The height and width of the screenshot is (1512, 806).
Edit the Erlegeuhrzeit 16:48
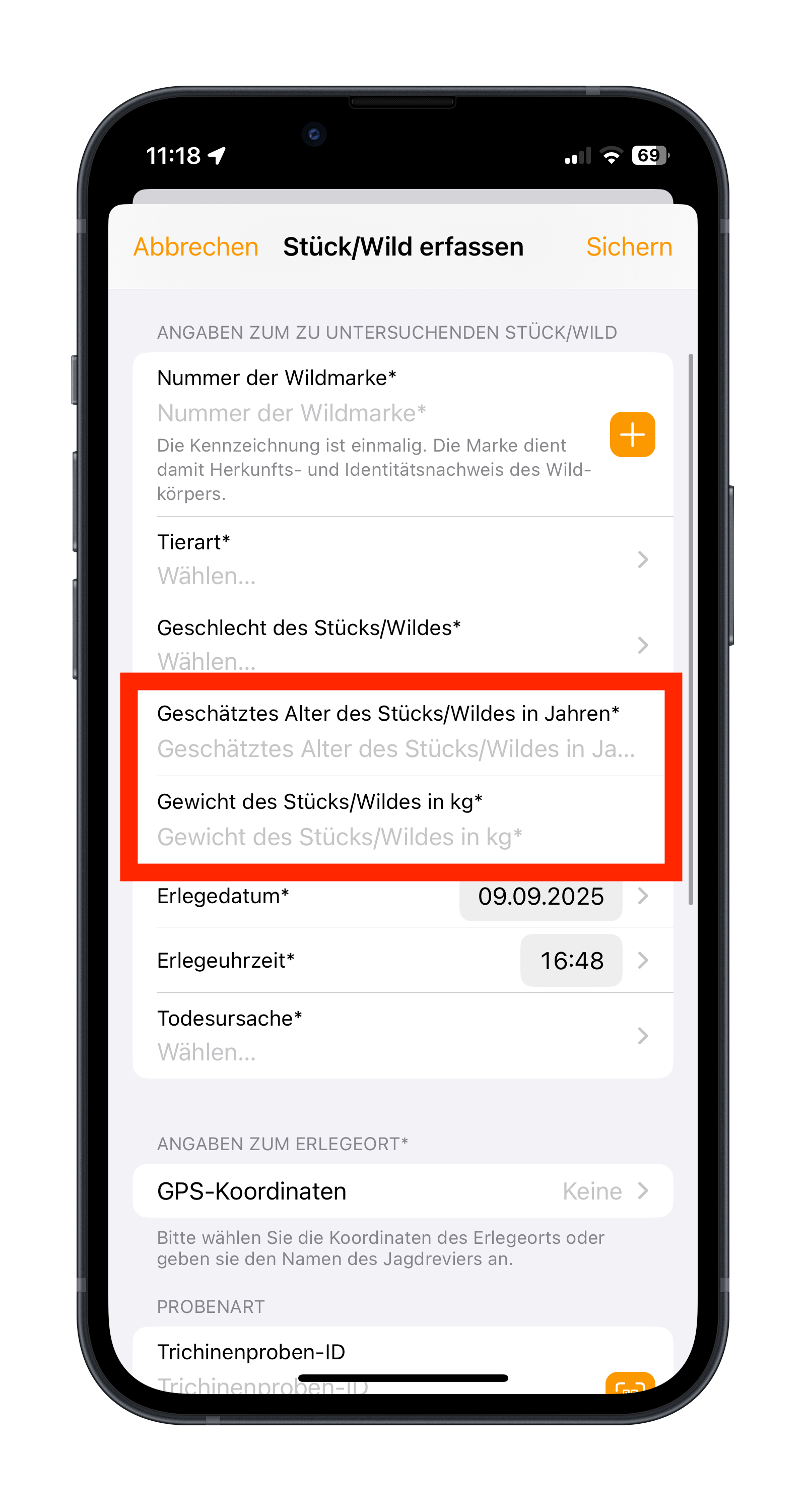point(571,961)
